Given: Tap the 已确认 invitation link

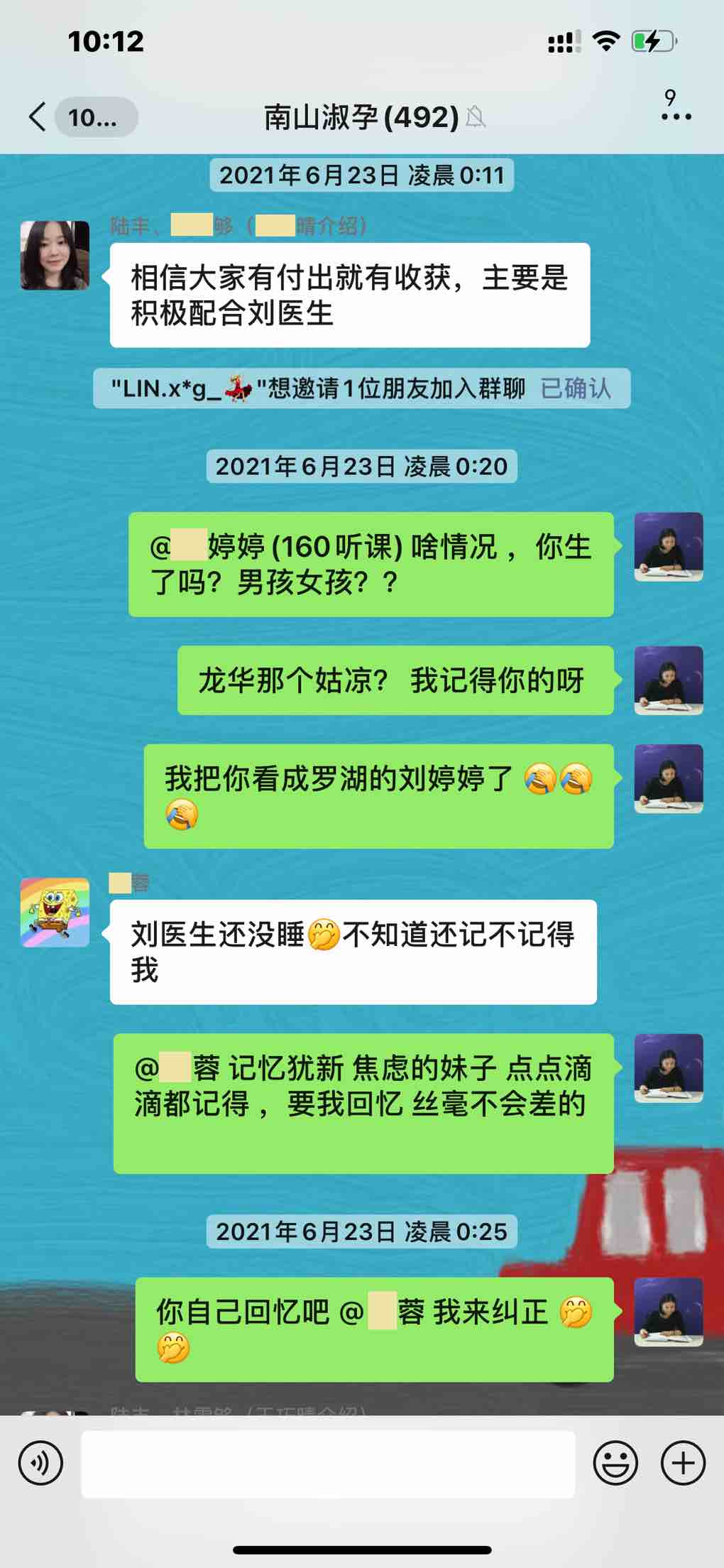Looking at the screenshot, I should [575, 388].
